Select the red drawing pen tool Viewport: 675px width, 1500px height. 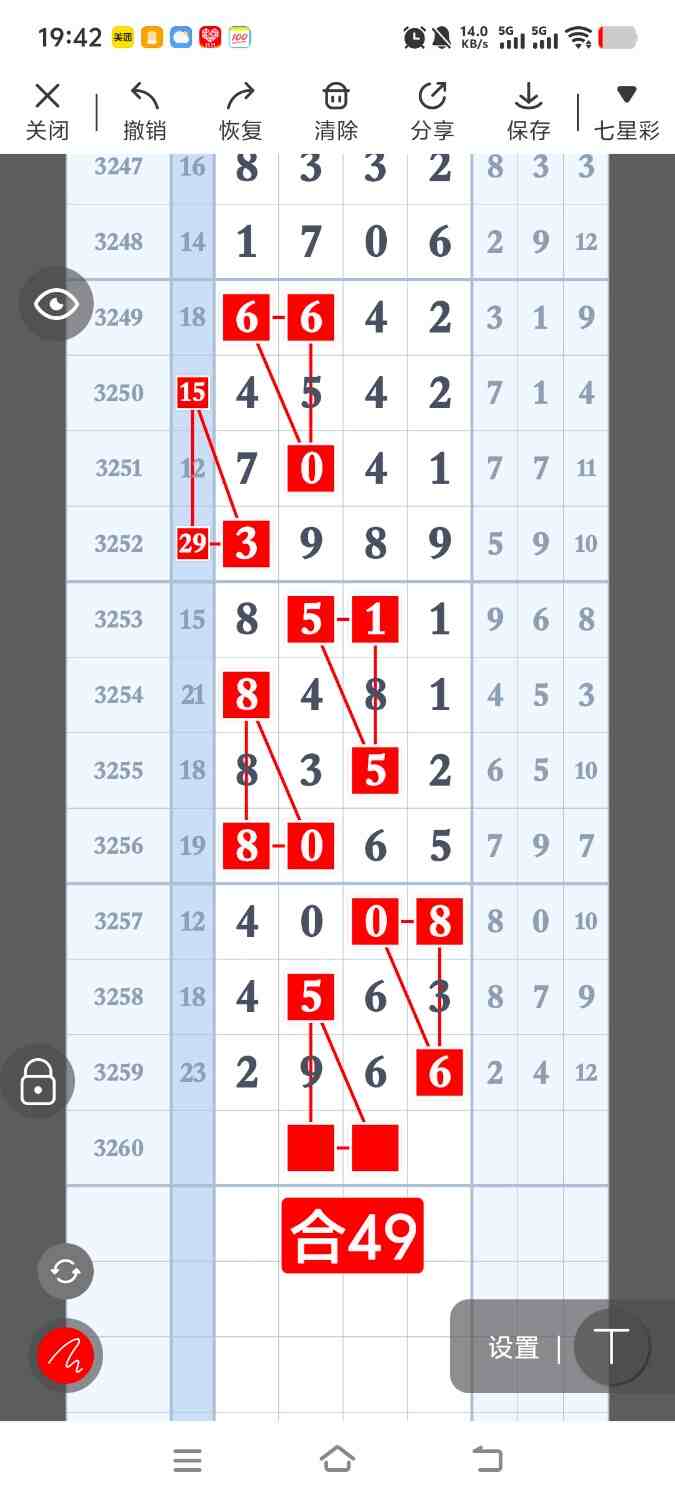[66, 1356]
